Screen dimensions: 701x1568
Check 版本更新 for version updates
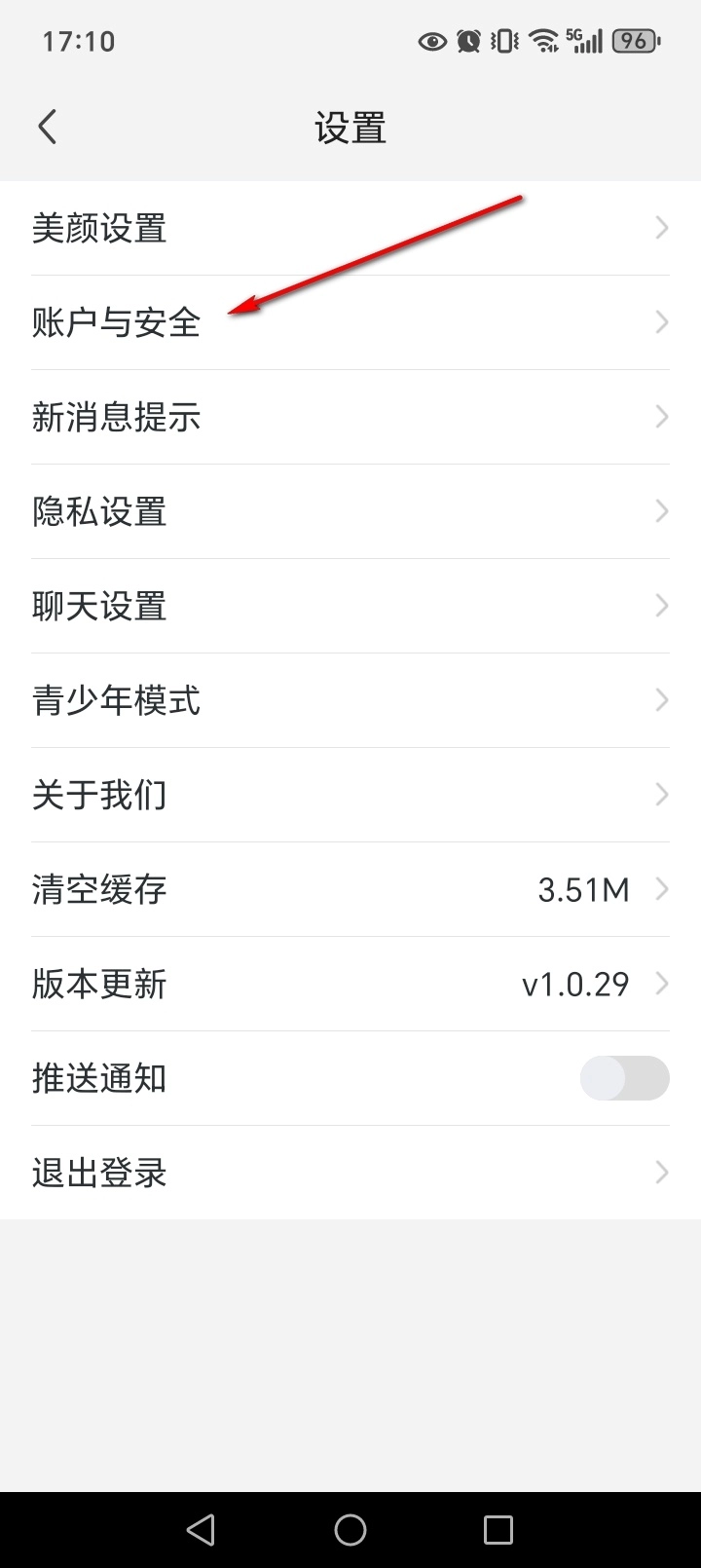pos(350,984)
